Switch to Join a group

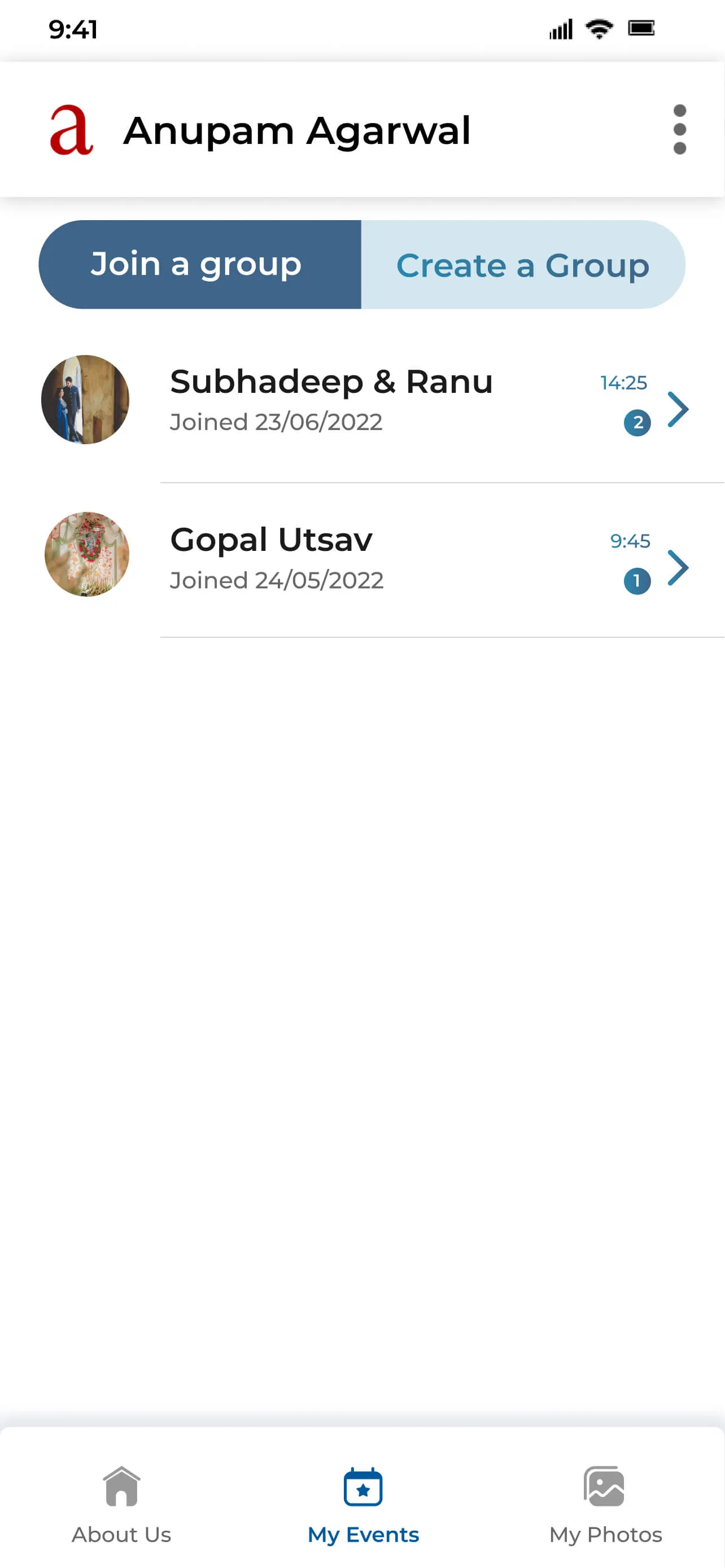pyautogui.click(x=195, y=264)
